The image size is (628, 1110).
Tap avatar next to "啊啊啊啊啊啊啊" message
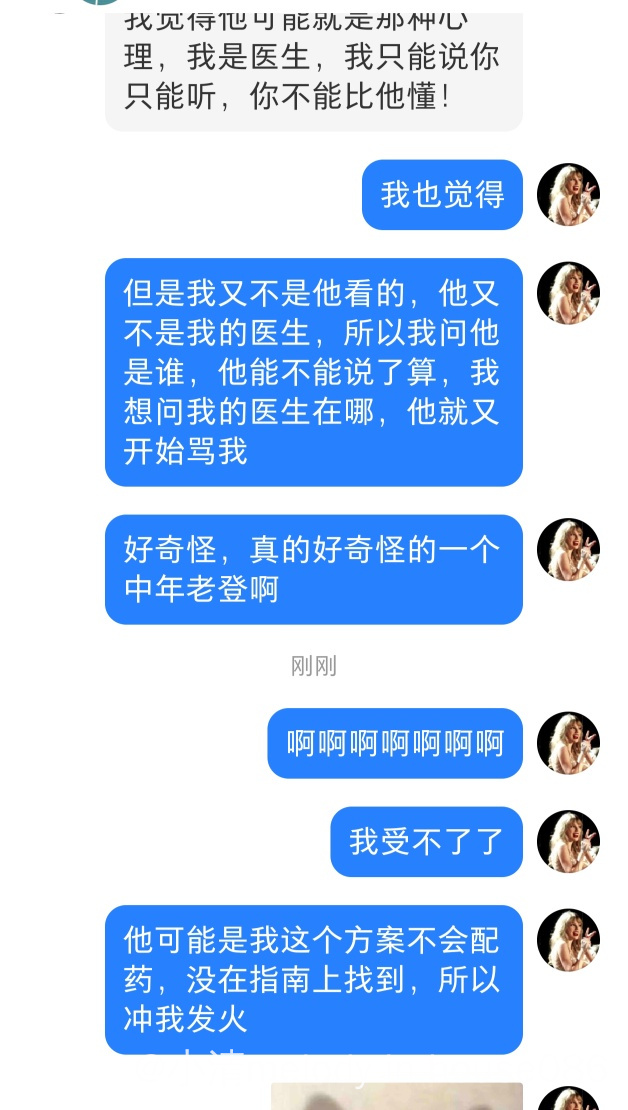click(x=568, y=743)
